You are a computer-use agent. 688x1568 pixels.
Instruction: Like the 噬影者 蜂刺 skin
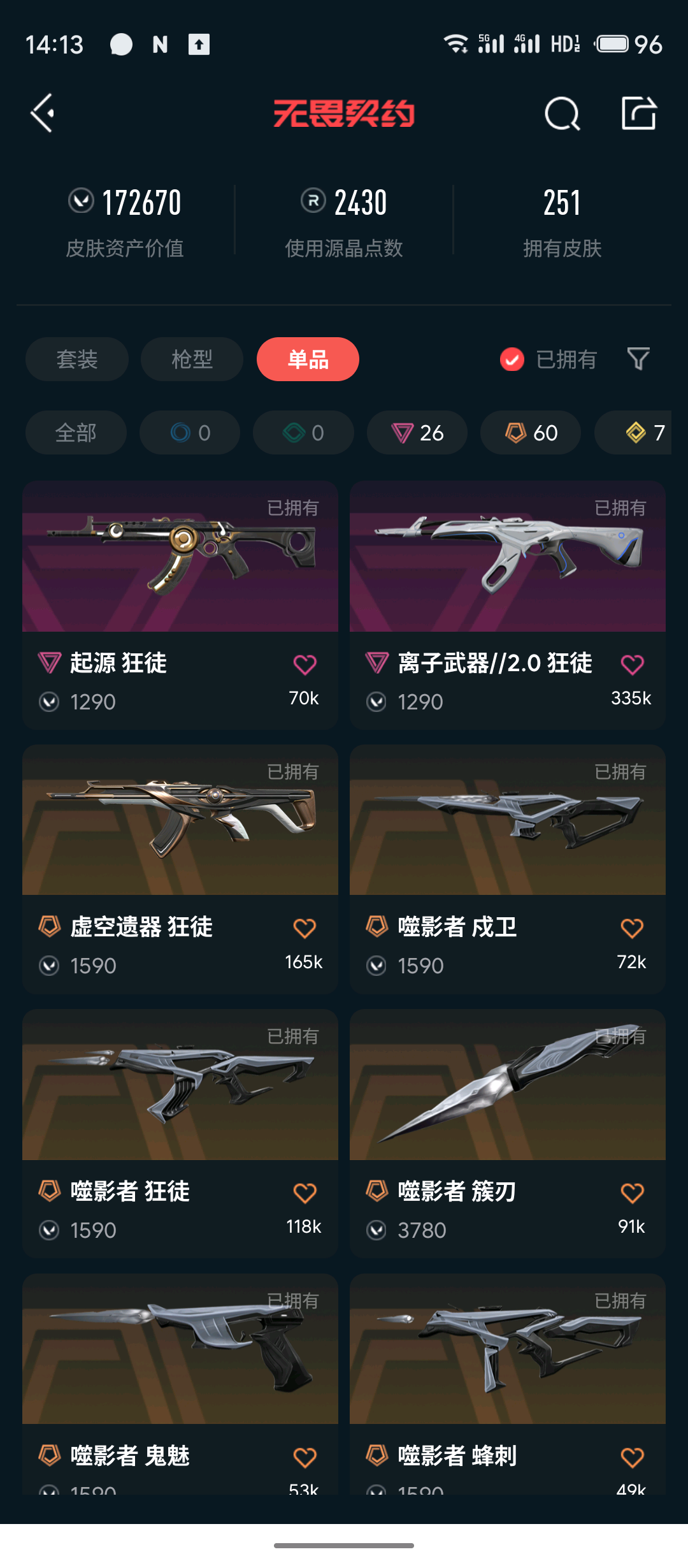point(632,1457)
